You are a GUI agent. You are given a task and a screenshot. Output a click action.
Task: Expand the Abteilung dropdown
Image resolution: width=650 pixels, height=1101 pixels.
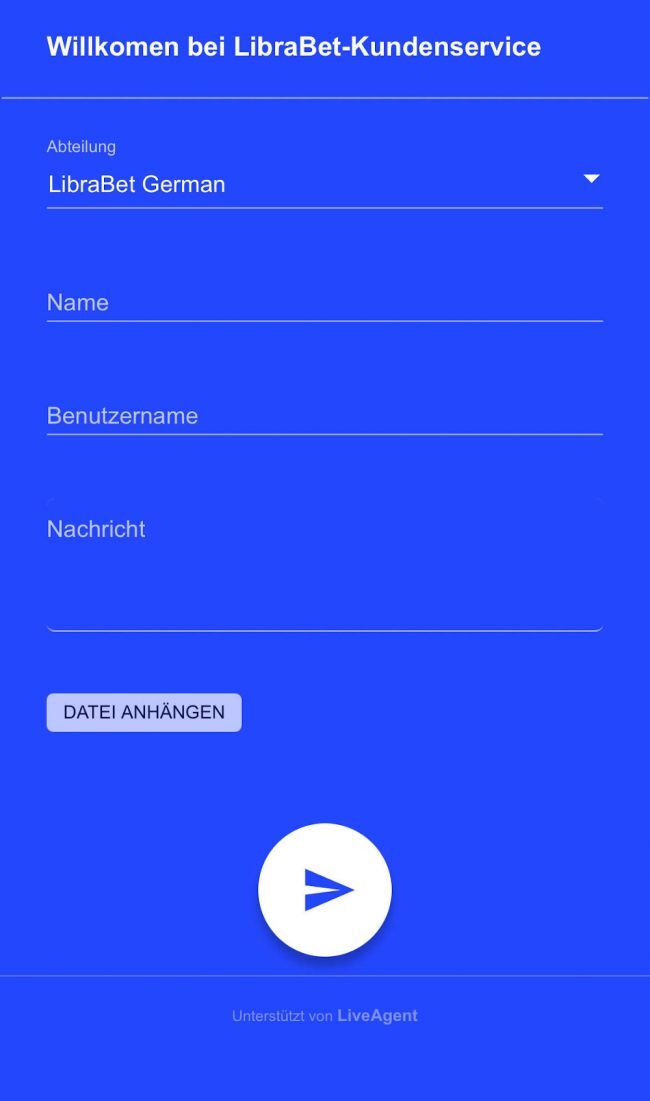[x=324, y=184]
